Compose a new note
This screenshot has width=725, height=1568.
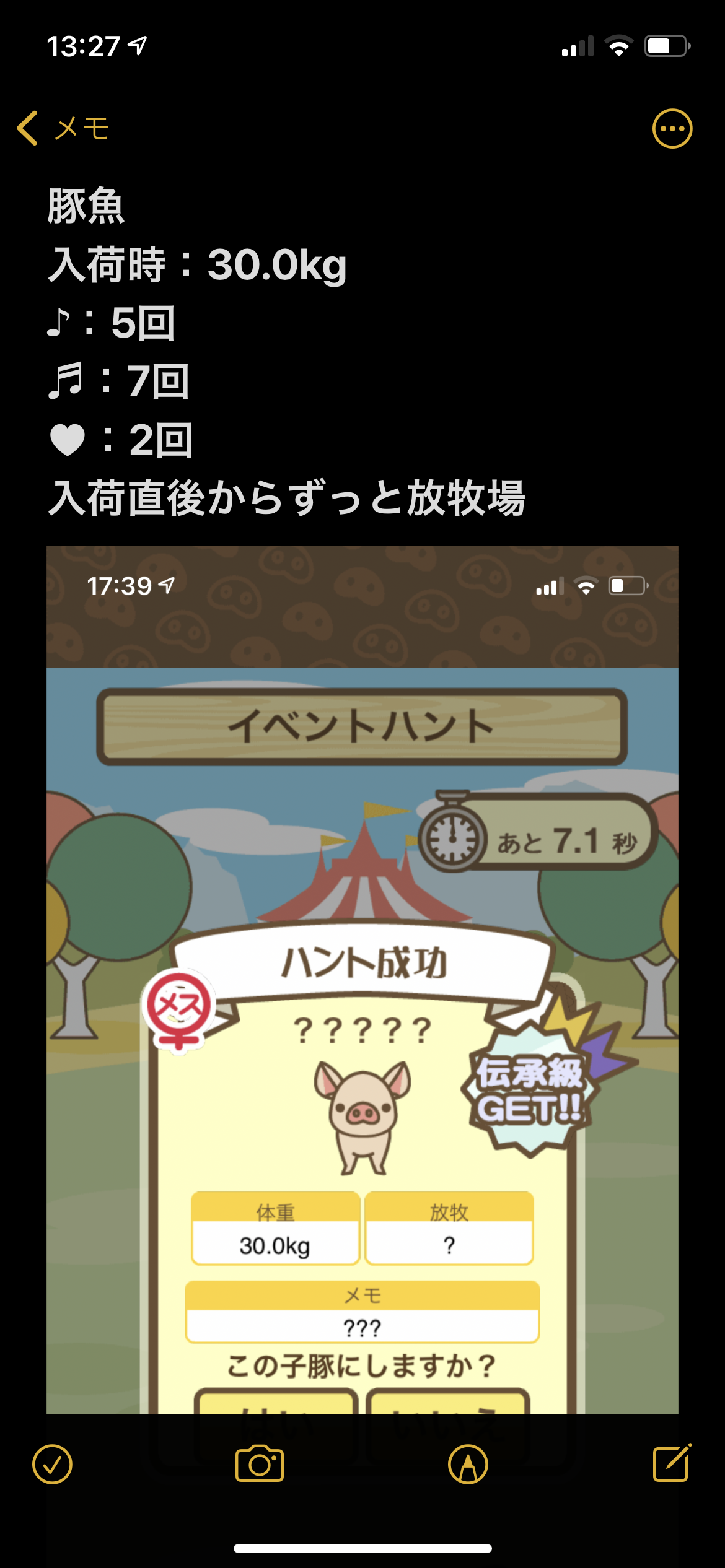[x=672, y=1463]
